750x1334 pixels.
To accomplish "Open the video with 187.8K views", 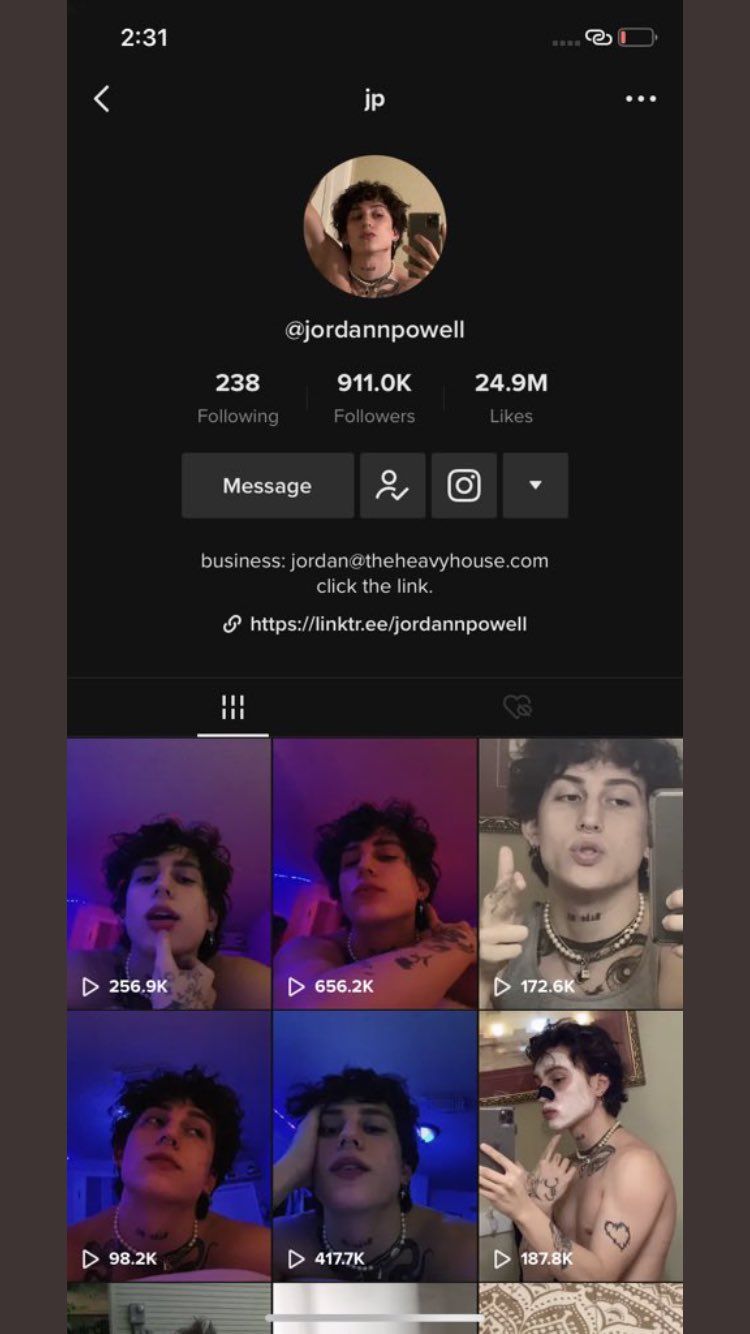I will pos(581,1146).
